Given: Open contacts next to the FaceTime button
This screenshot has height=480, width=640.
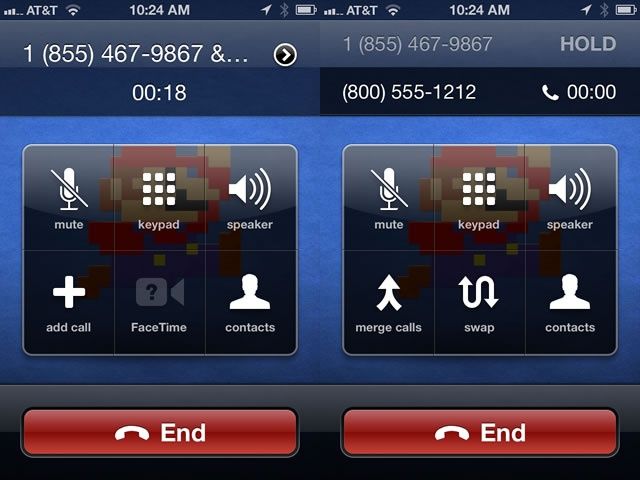Looking at the screenshot, I should pos(250,303).
